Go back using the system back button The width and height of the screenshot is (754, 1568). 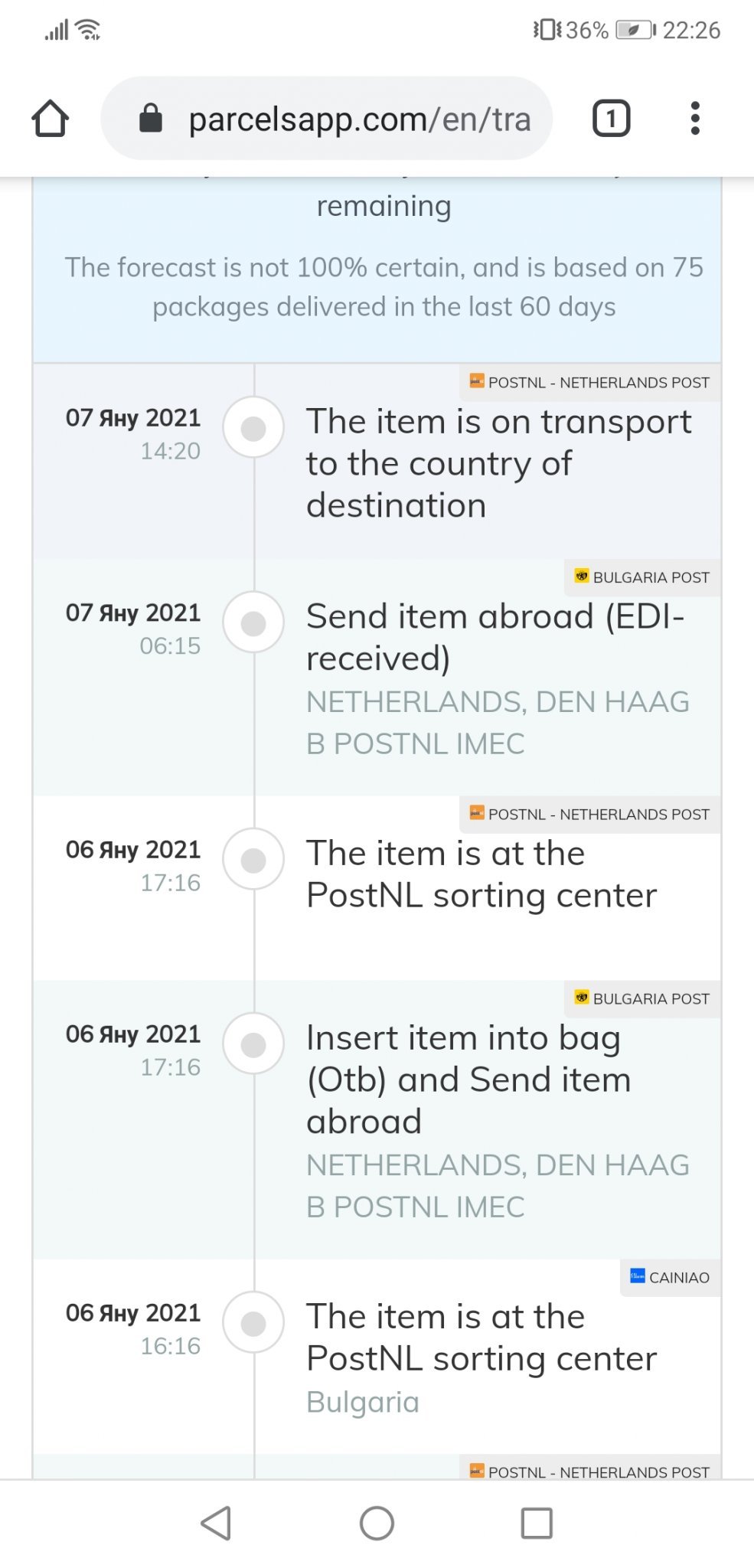click(x=217, y=1523)
